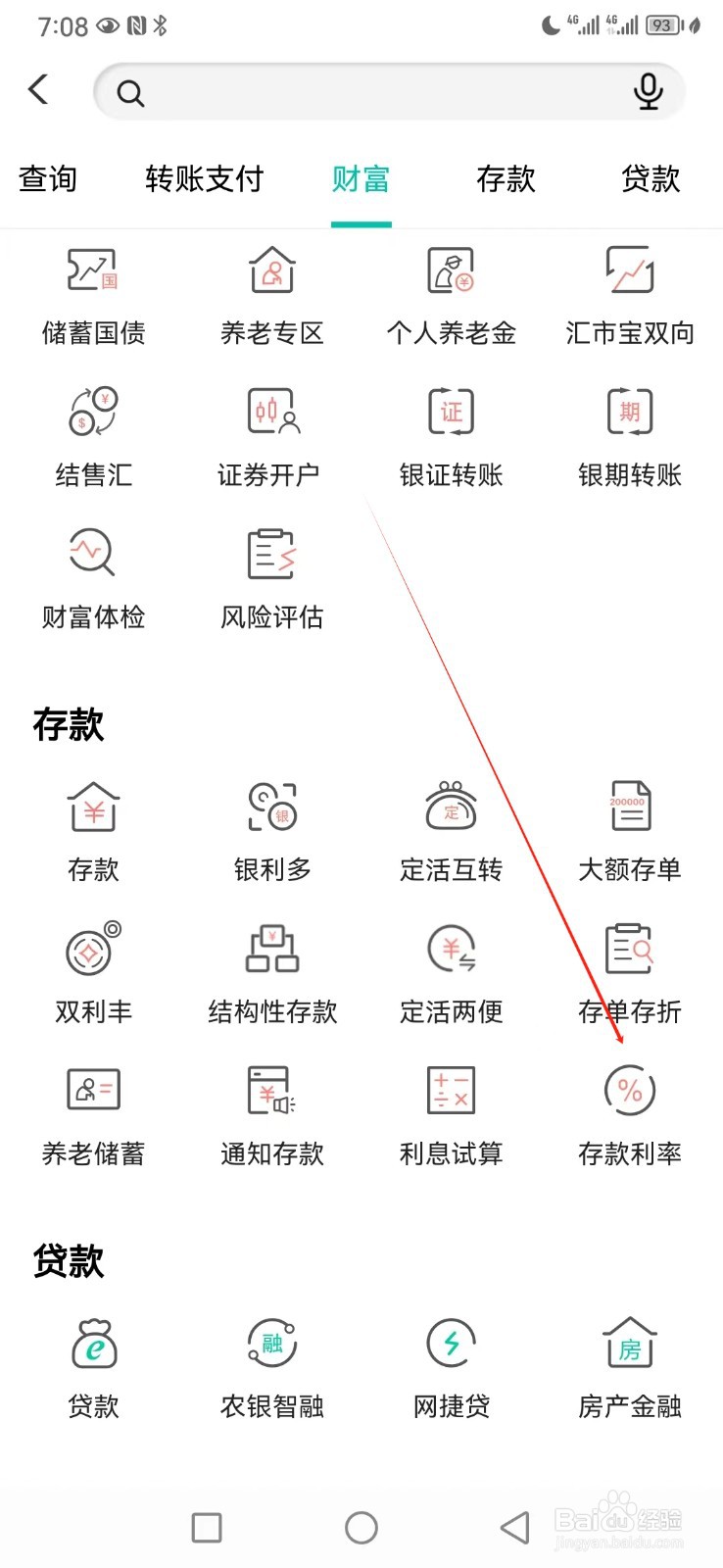Open 银期转账 bank-futures transfer
This screenshot has width=723, height=1568.
[628, 436]
